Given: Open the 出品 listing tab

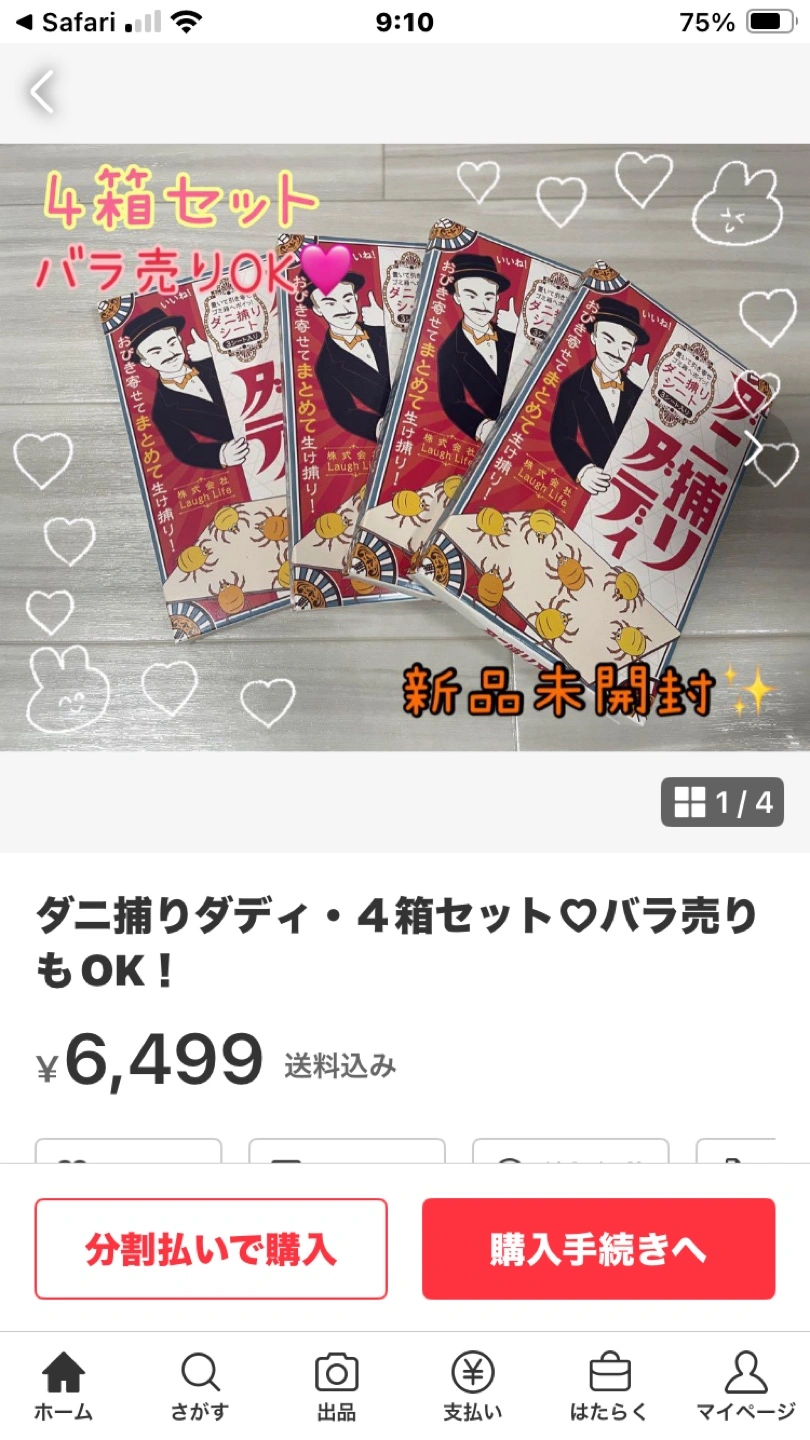Looking at the screenshot, I should (336, 1386).
